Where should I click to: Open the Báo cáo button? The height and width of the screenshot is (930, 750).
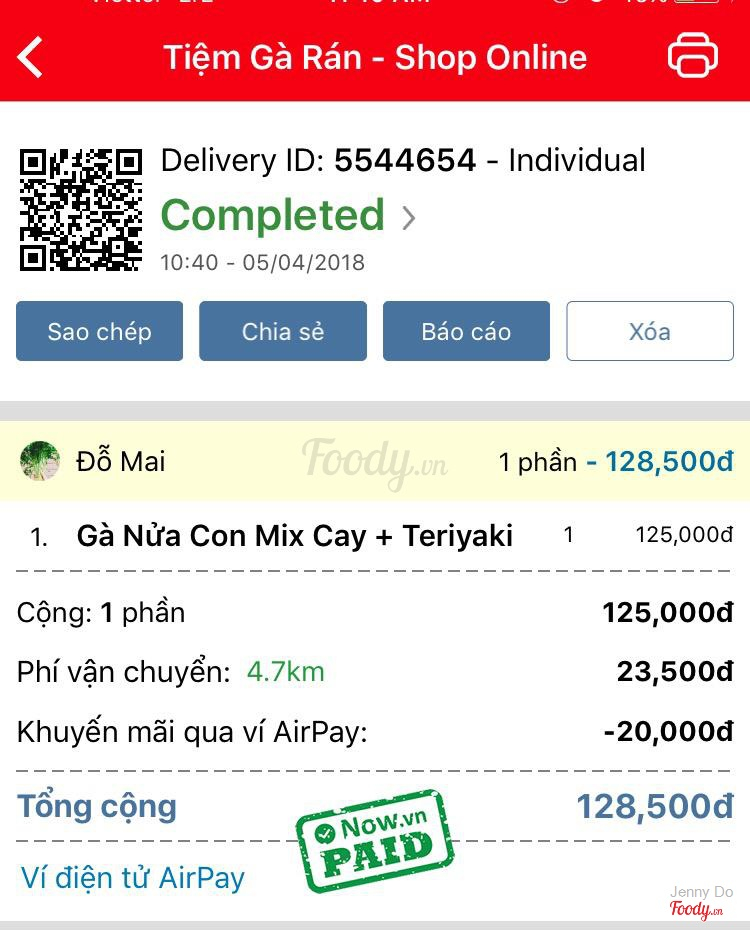pos(466,331)
